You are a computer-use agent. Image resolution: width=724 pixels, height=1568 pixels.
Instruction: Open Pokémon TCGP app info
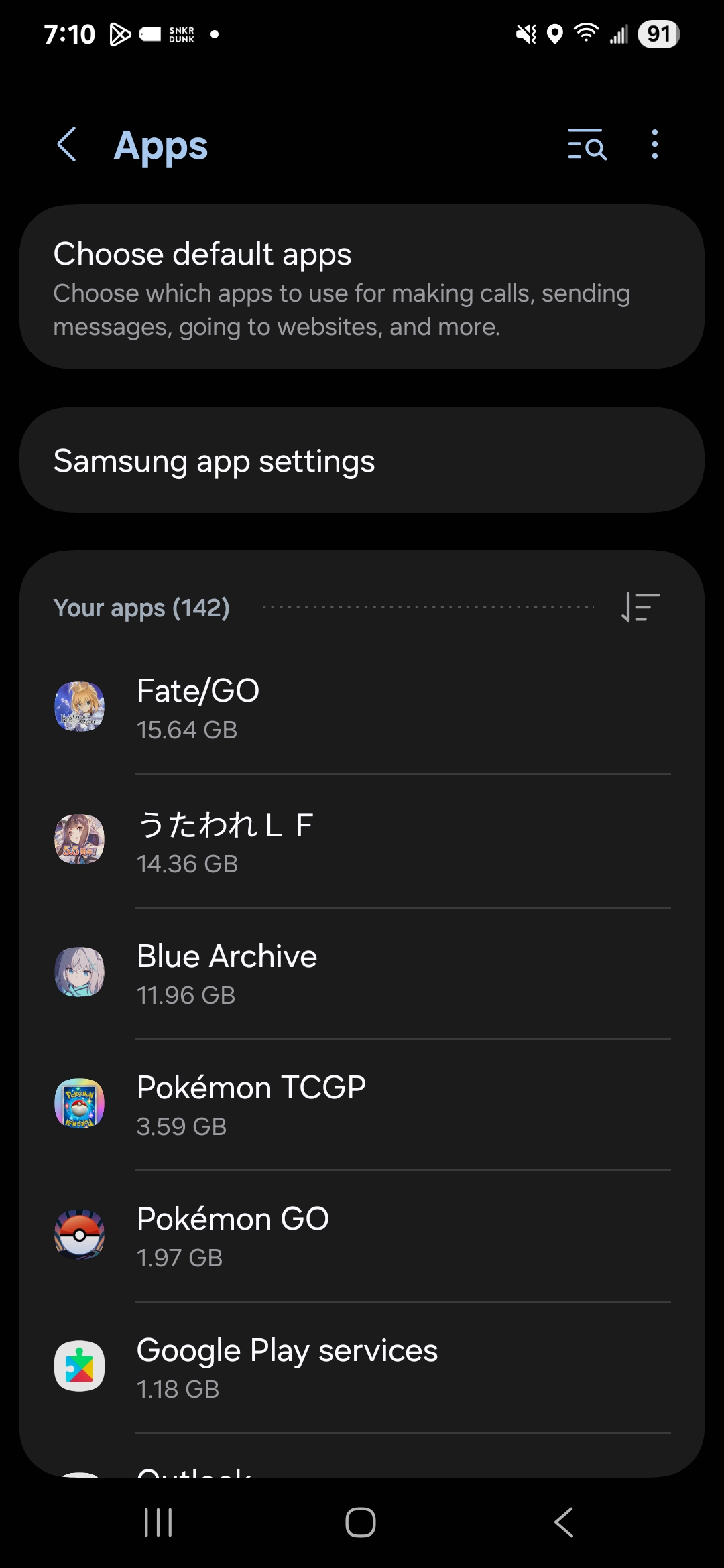pyautogui.click(x=362, y=1104)
